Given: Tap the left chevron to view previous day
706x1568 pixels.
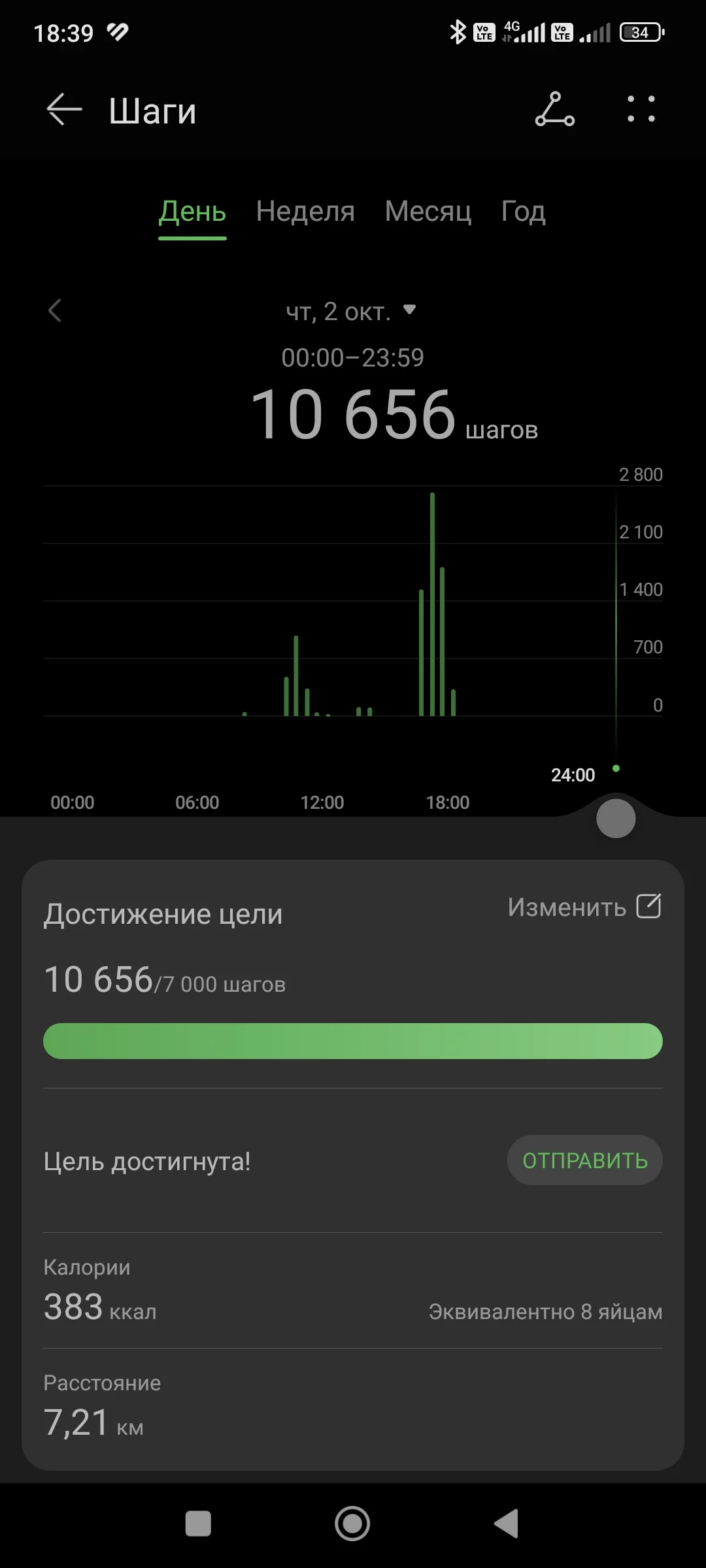Looking at the screenshot, I should pos(55,312).
